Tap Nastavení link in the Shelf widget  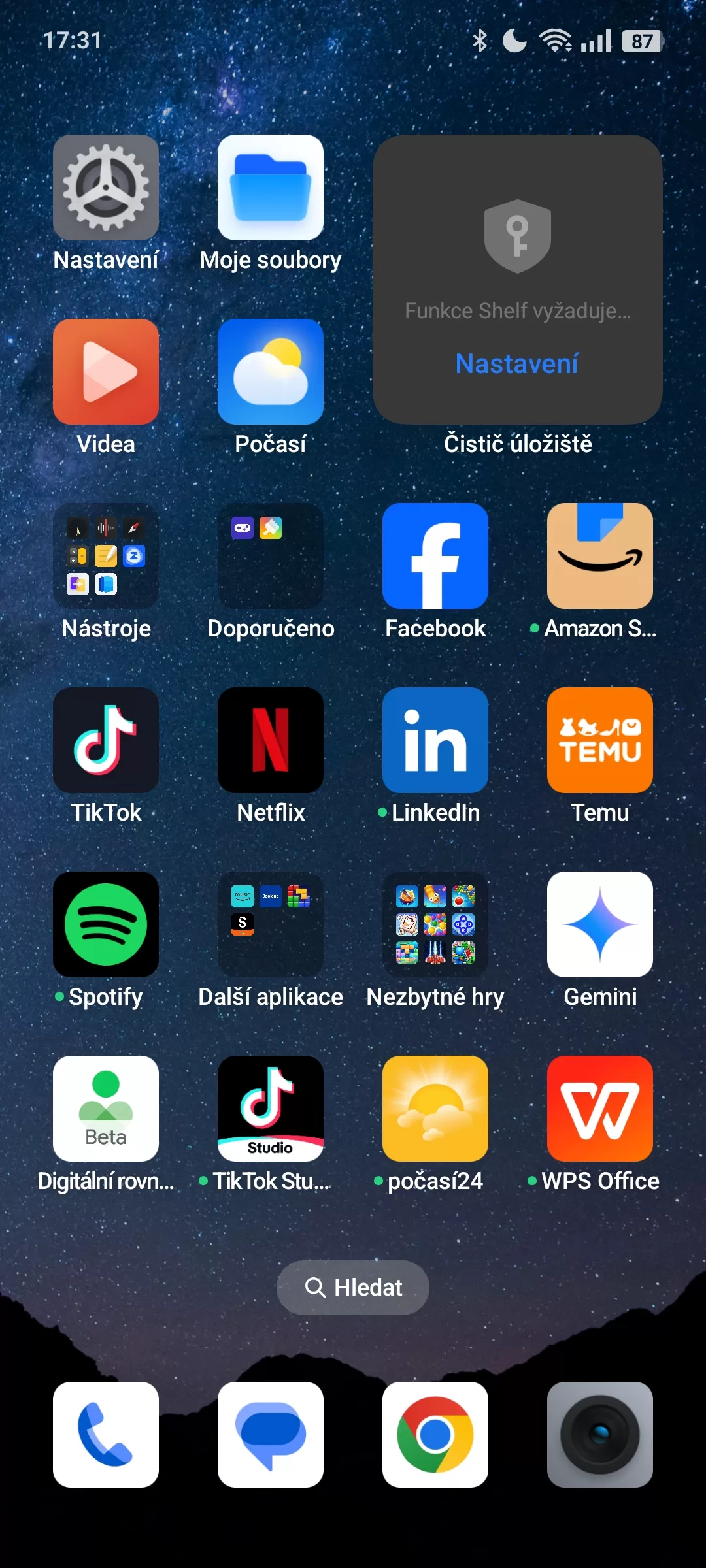[x=516, y=364]
